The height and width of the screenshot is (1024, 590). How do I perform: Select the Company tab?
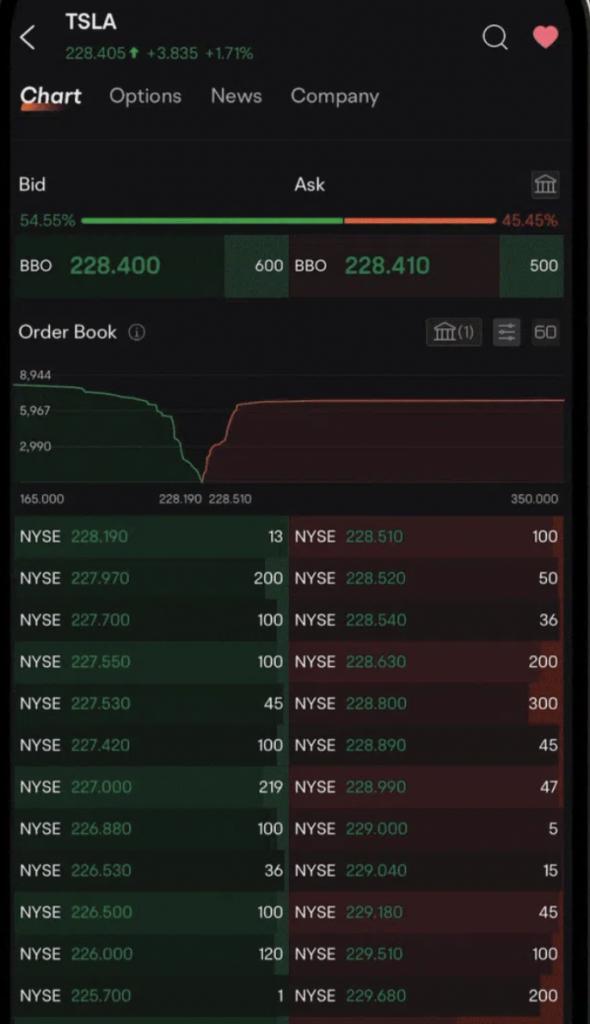pyautogui.click(x=335, y=96)
